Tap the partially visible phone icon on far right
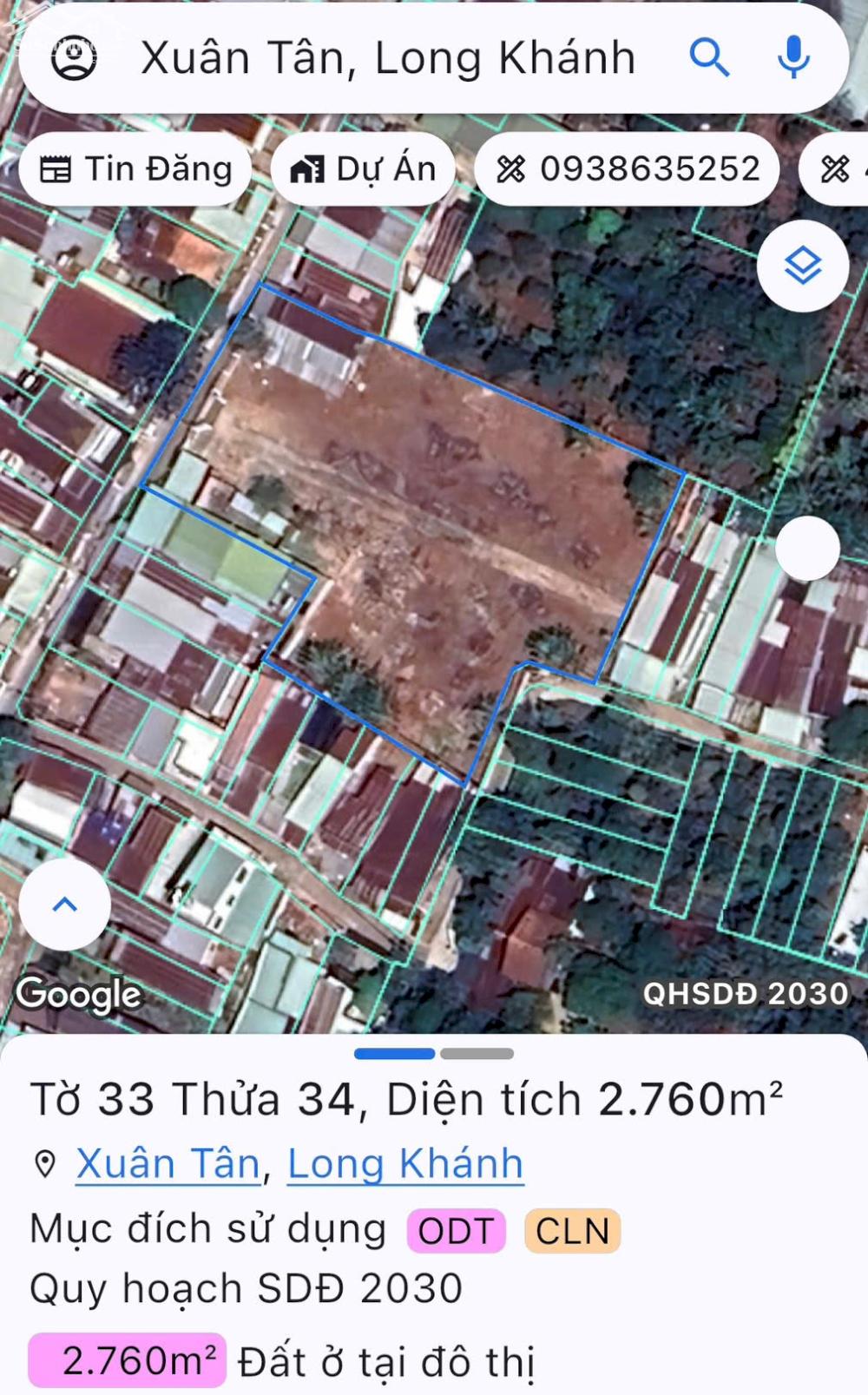This screenshot has height=1395, width=868. point(834,168)
